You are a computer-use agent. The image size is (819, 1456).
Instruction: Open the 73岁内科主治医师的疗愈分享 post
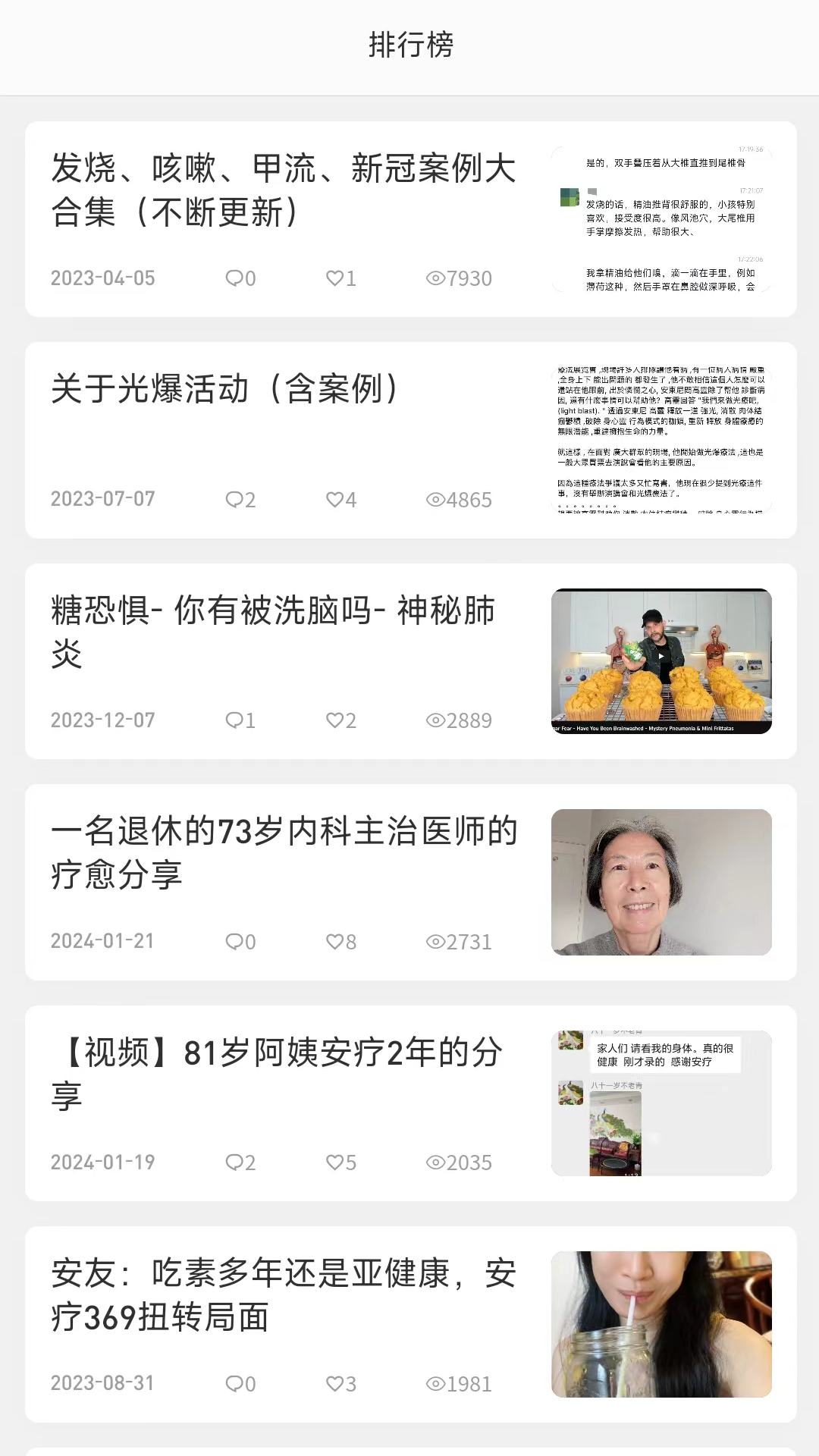pyautogui.click(x=284, y=852)
